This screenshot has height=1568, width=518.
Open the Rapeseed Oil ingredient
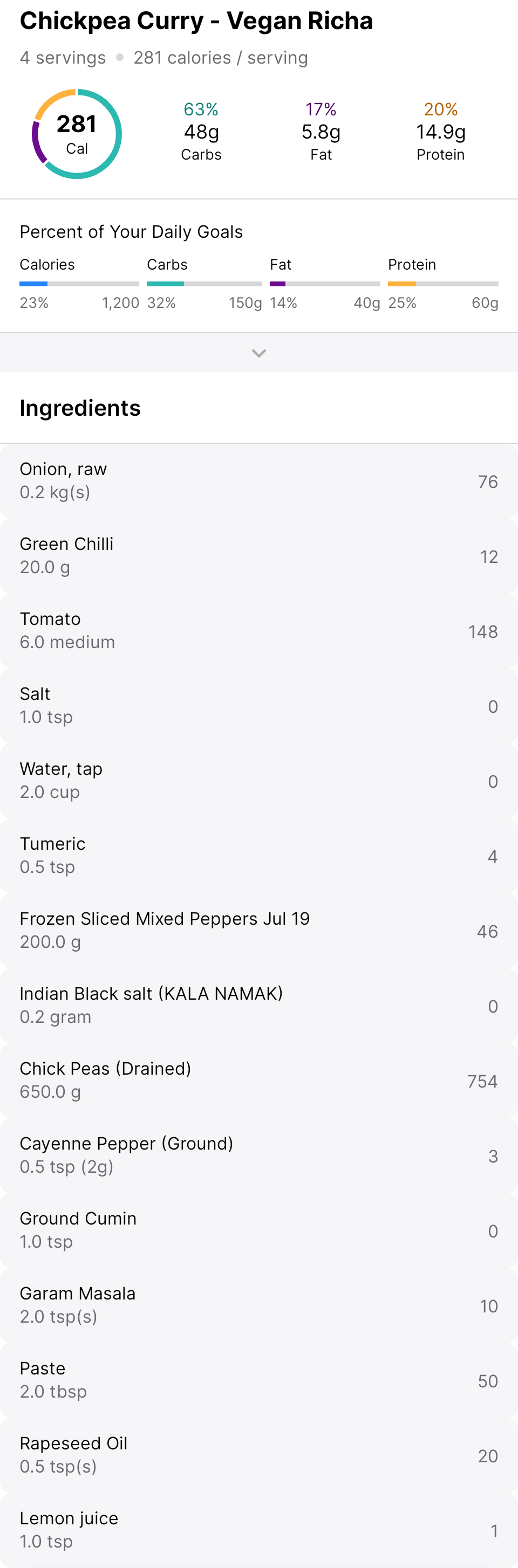(x=259, y=1454)
